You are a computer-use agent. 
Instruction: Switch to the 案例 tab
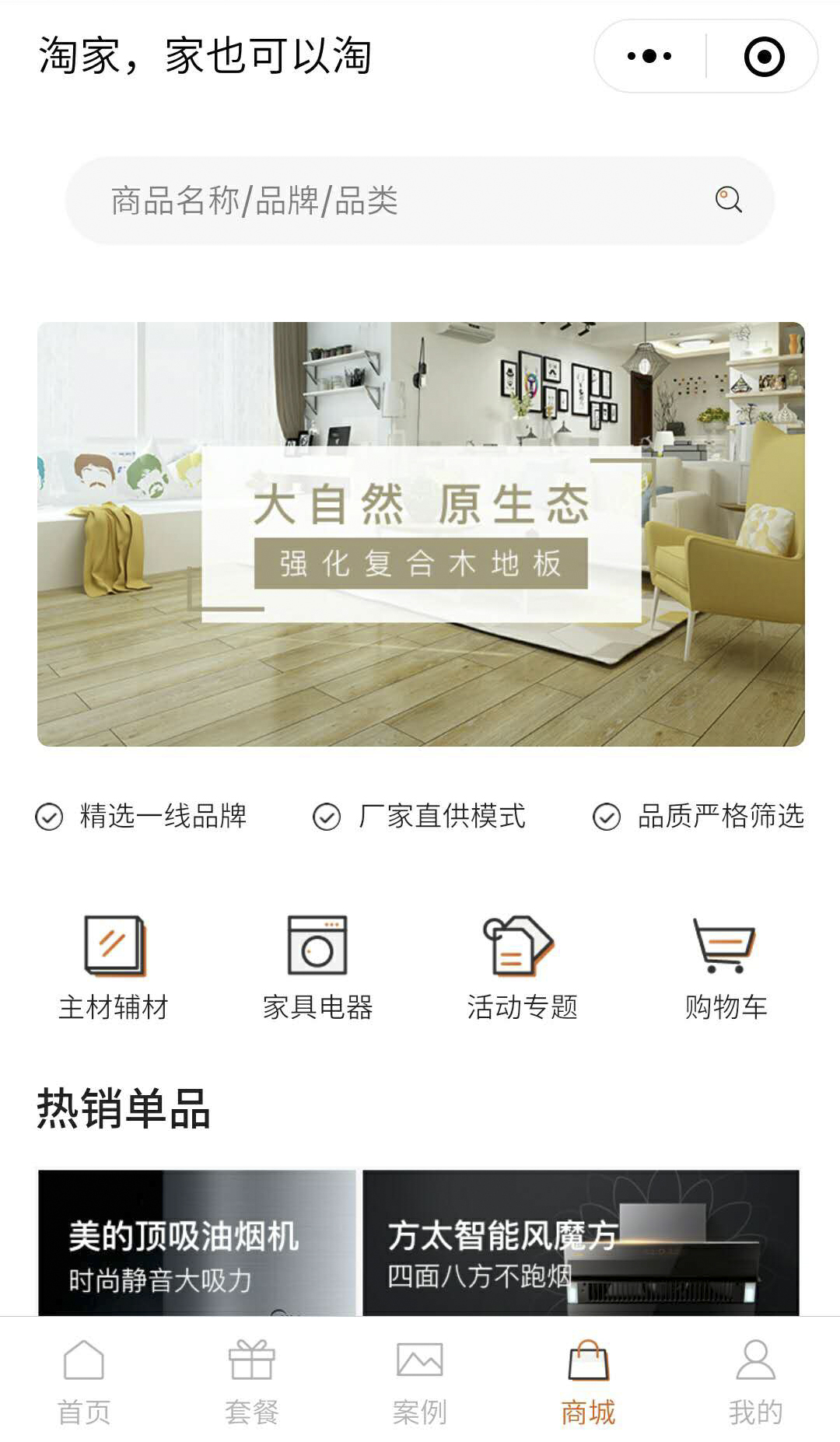point(420,1381)
